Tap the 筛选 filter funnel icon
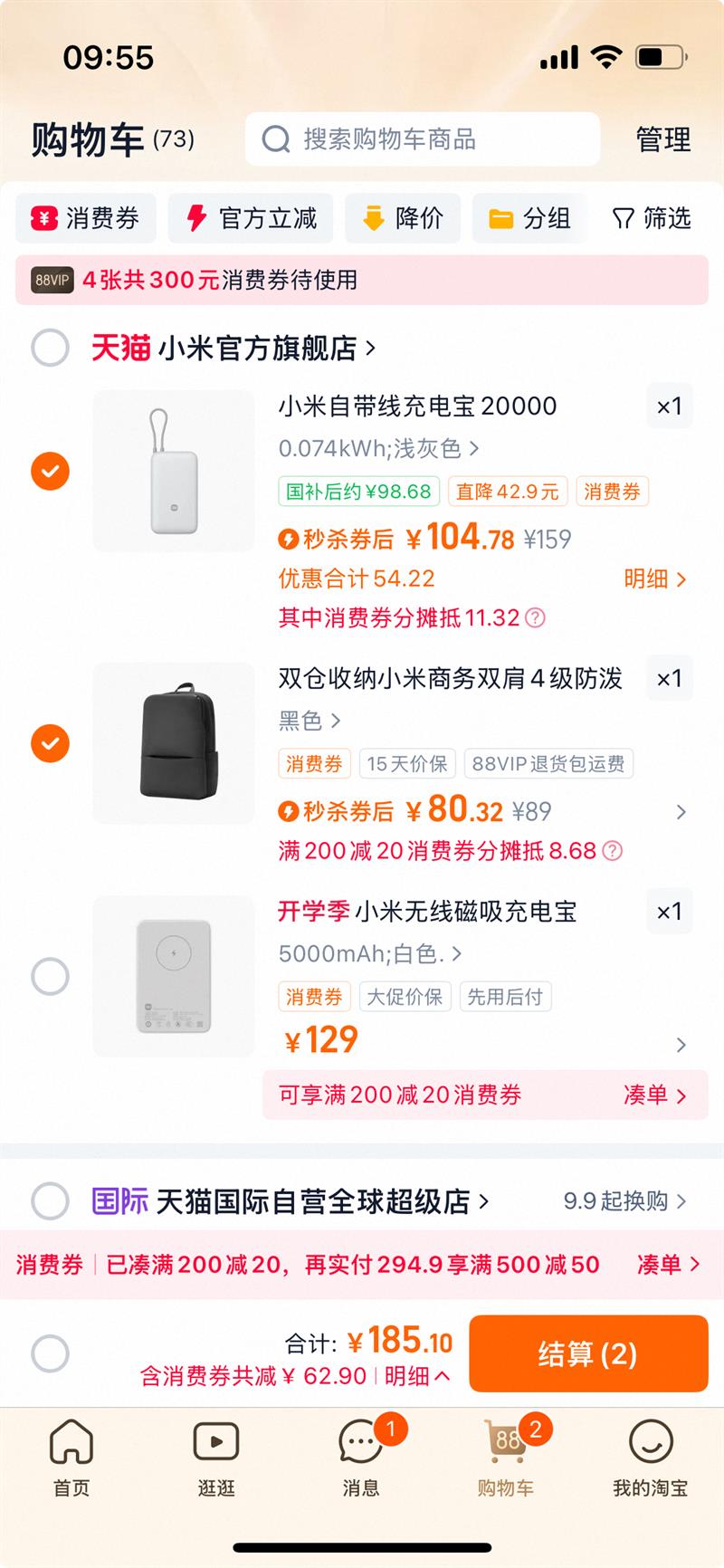724x1568 pixels. coord(624,217)
